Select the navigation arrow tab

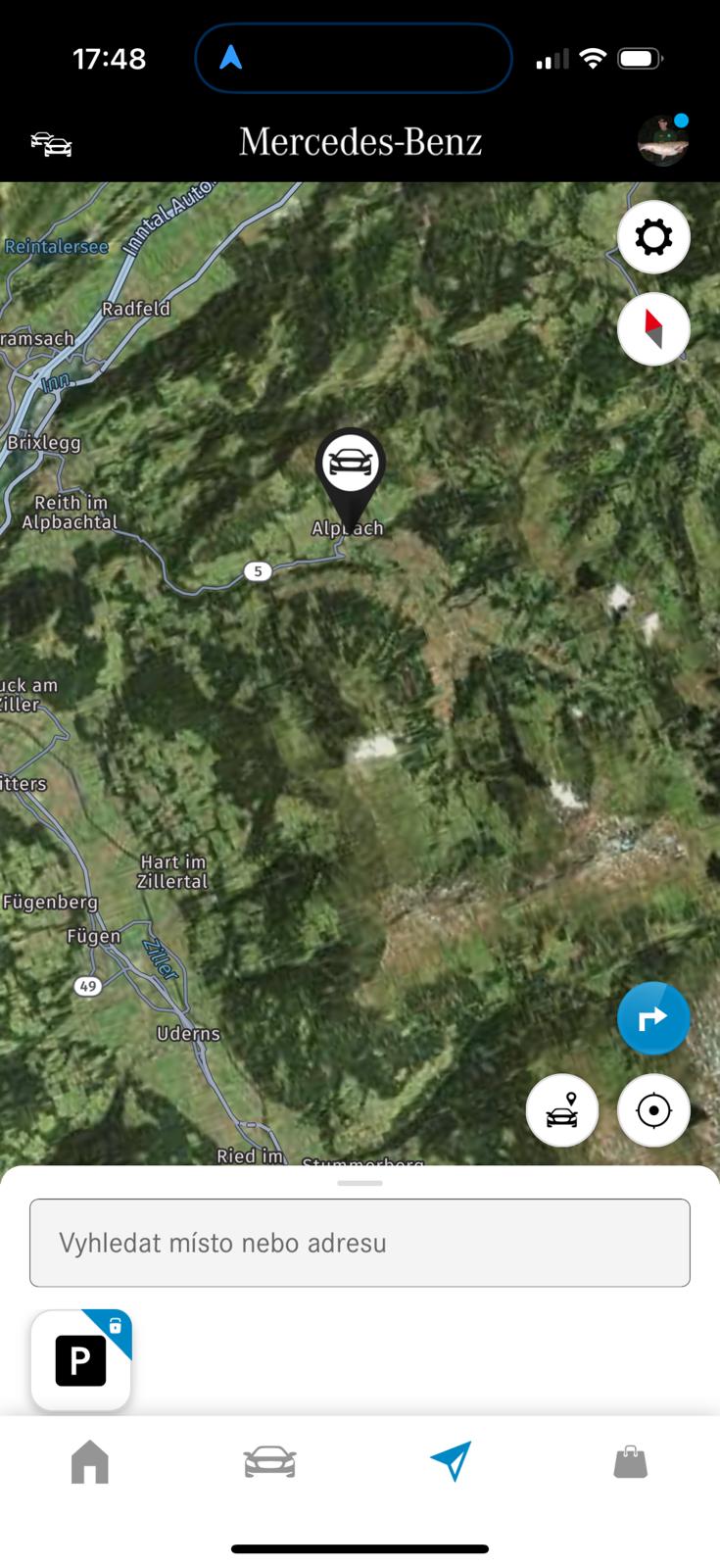[x=451, y=1461]
